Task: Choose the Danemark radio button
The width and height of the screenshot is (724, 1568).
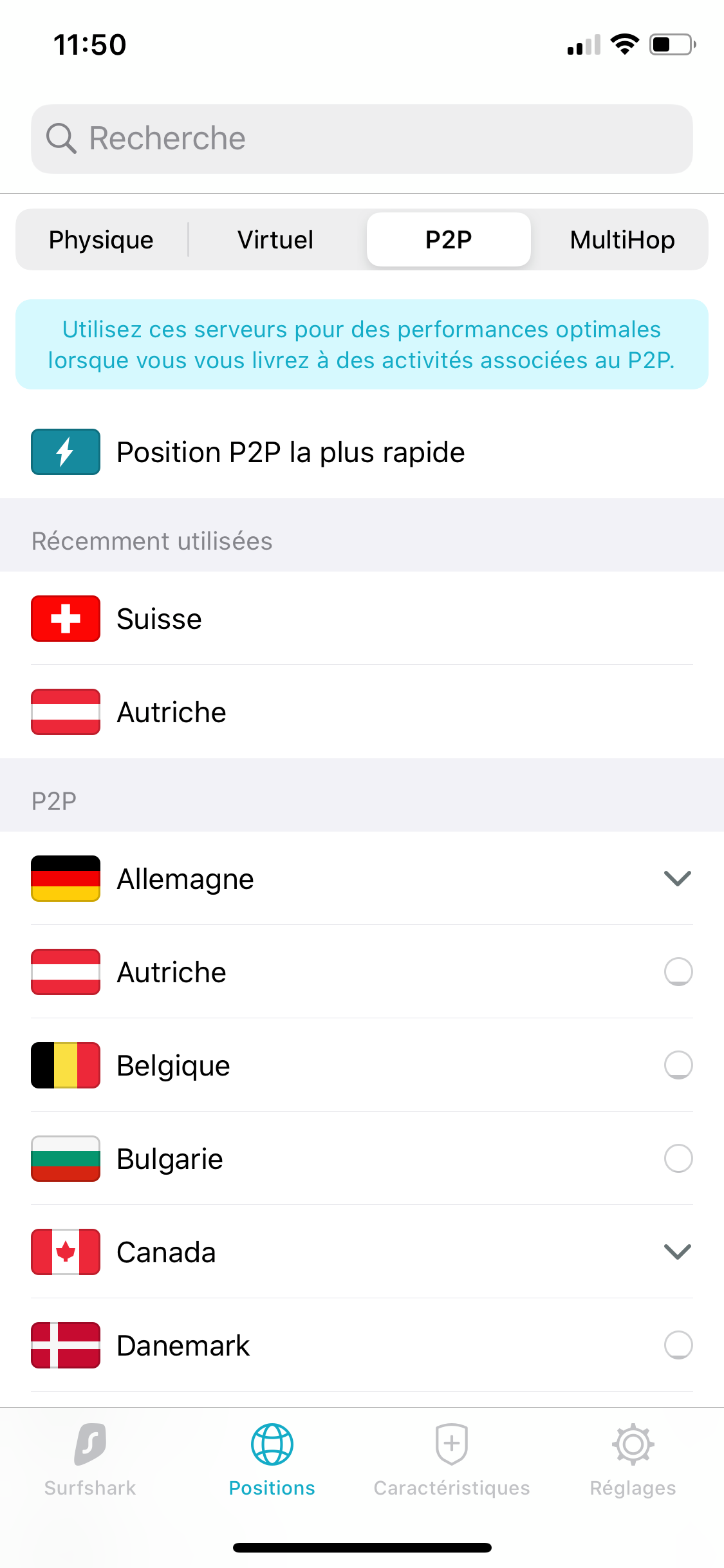Action: (678, 1345)
